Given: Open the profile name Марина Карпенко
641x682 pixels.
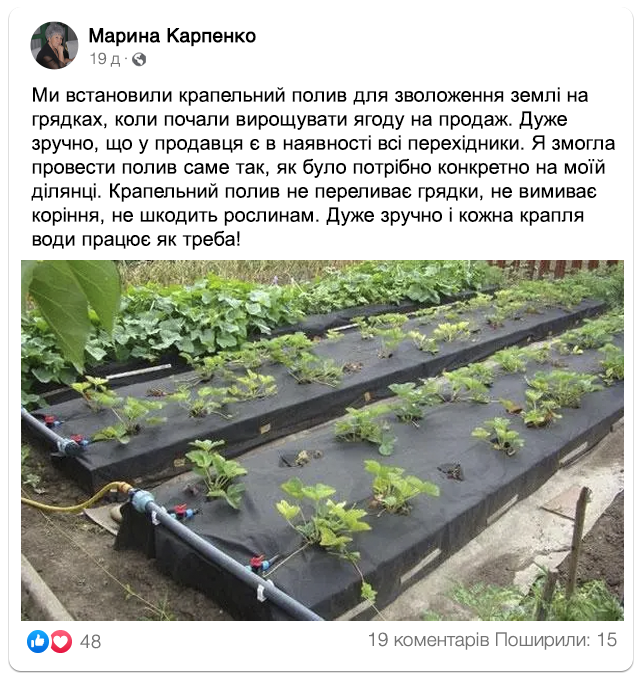Looking at the screenshot, I should tap(172, 36).
